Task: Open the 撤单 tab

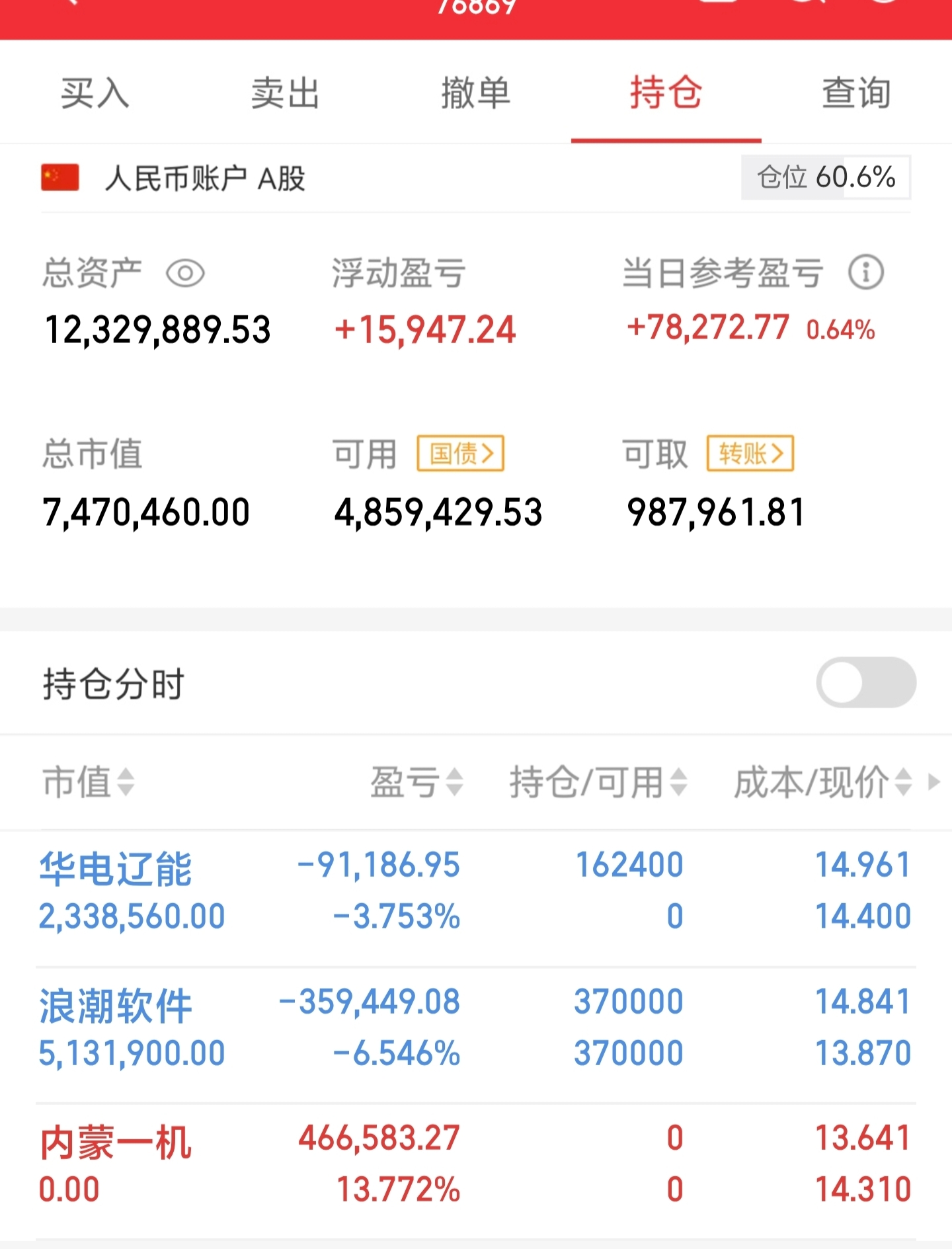Action: click(x=476, y=93)
